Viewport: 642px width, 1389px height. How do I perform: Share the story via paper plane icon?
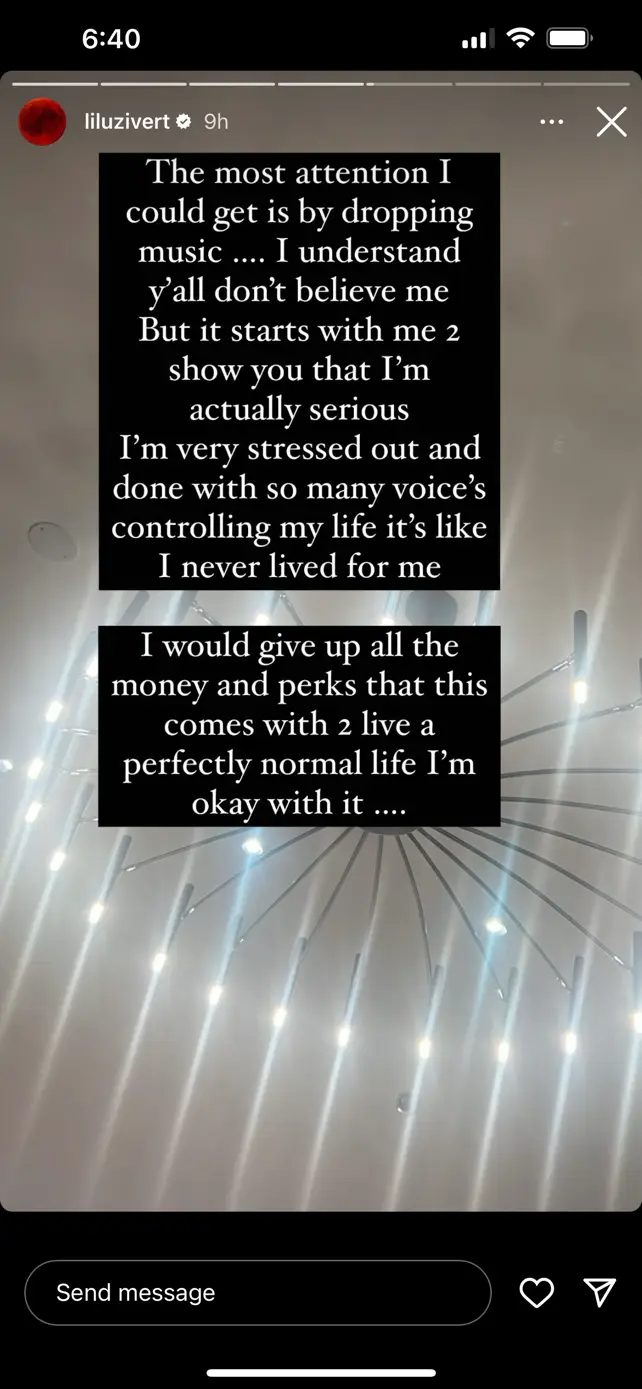pos(599,1292)
